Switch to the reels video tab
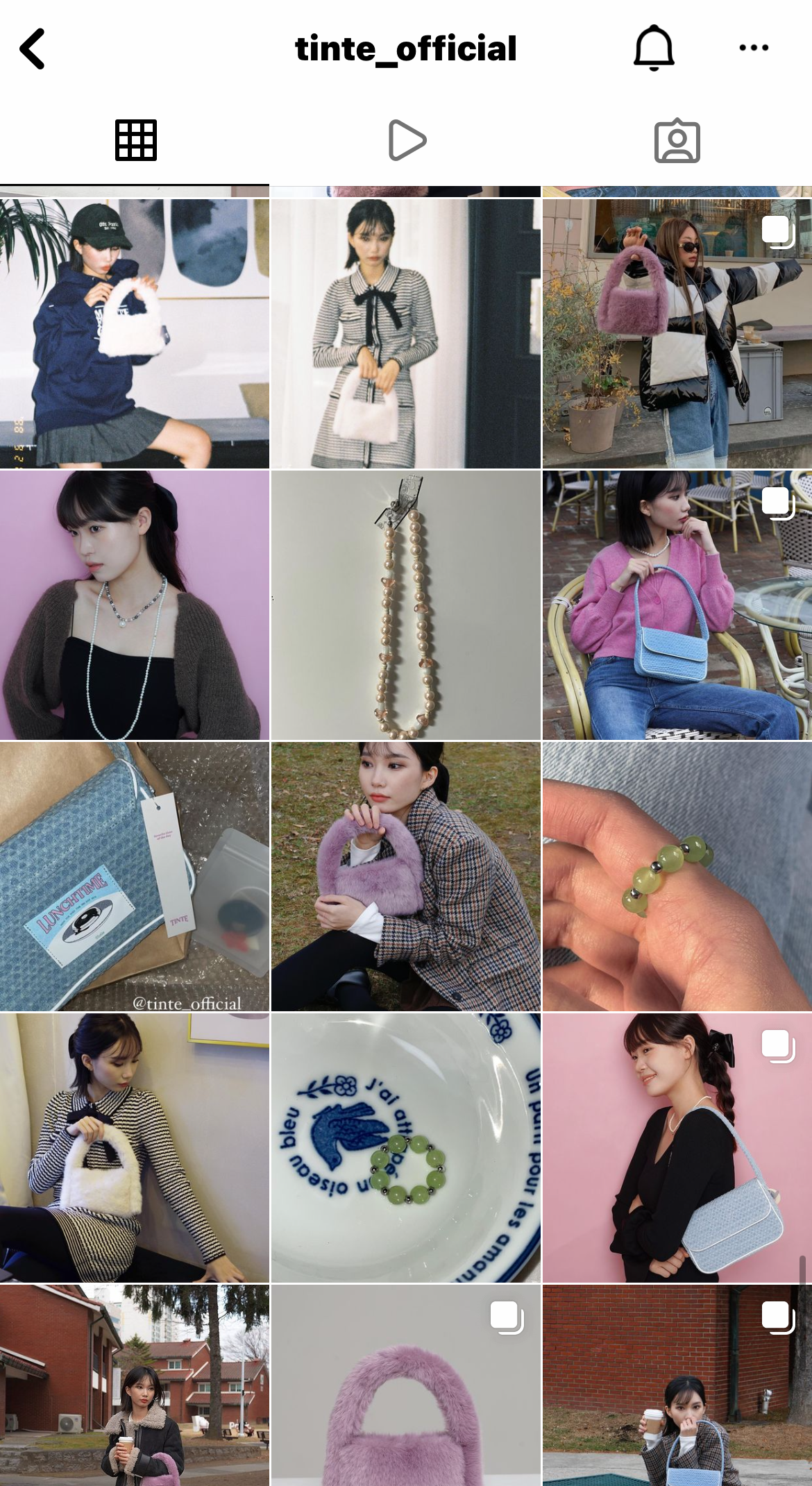Screen dimensions: 812x1486 coord(406,141)
